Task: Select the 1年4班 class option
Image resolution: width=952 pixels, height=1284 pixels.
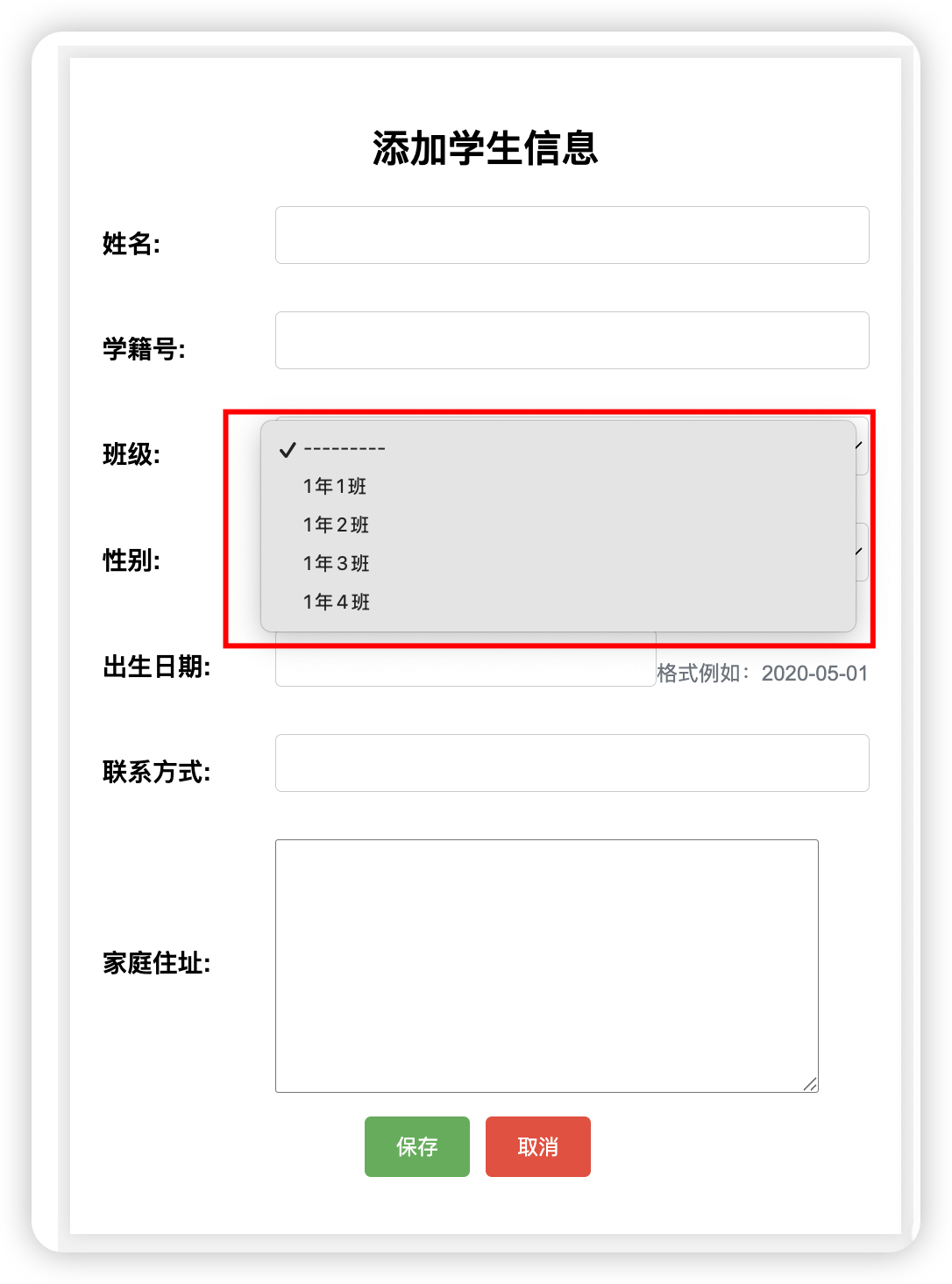Action: (x=336, y=603)
